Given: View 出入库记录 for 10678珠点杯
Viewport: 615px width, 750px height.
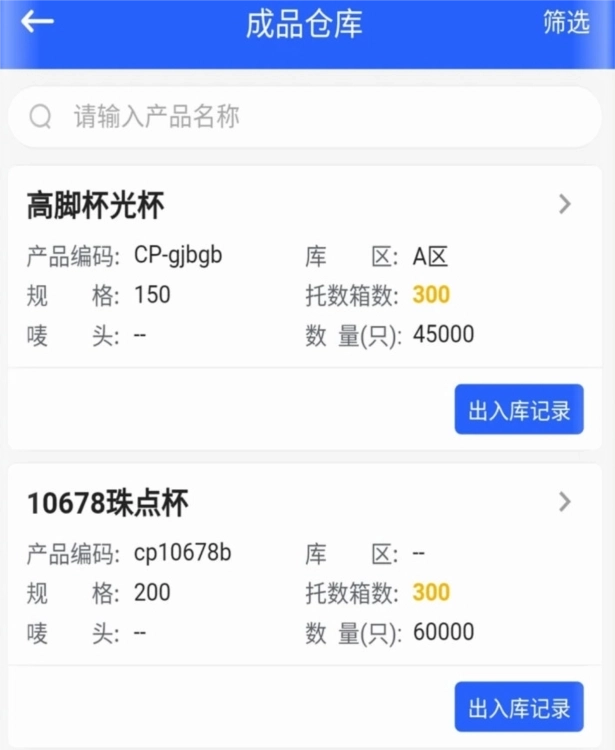Looking at the screenshot, I should (x=519, y=708).
